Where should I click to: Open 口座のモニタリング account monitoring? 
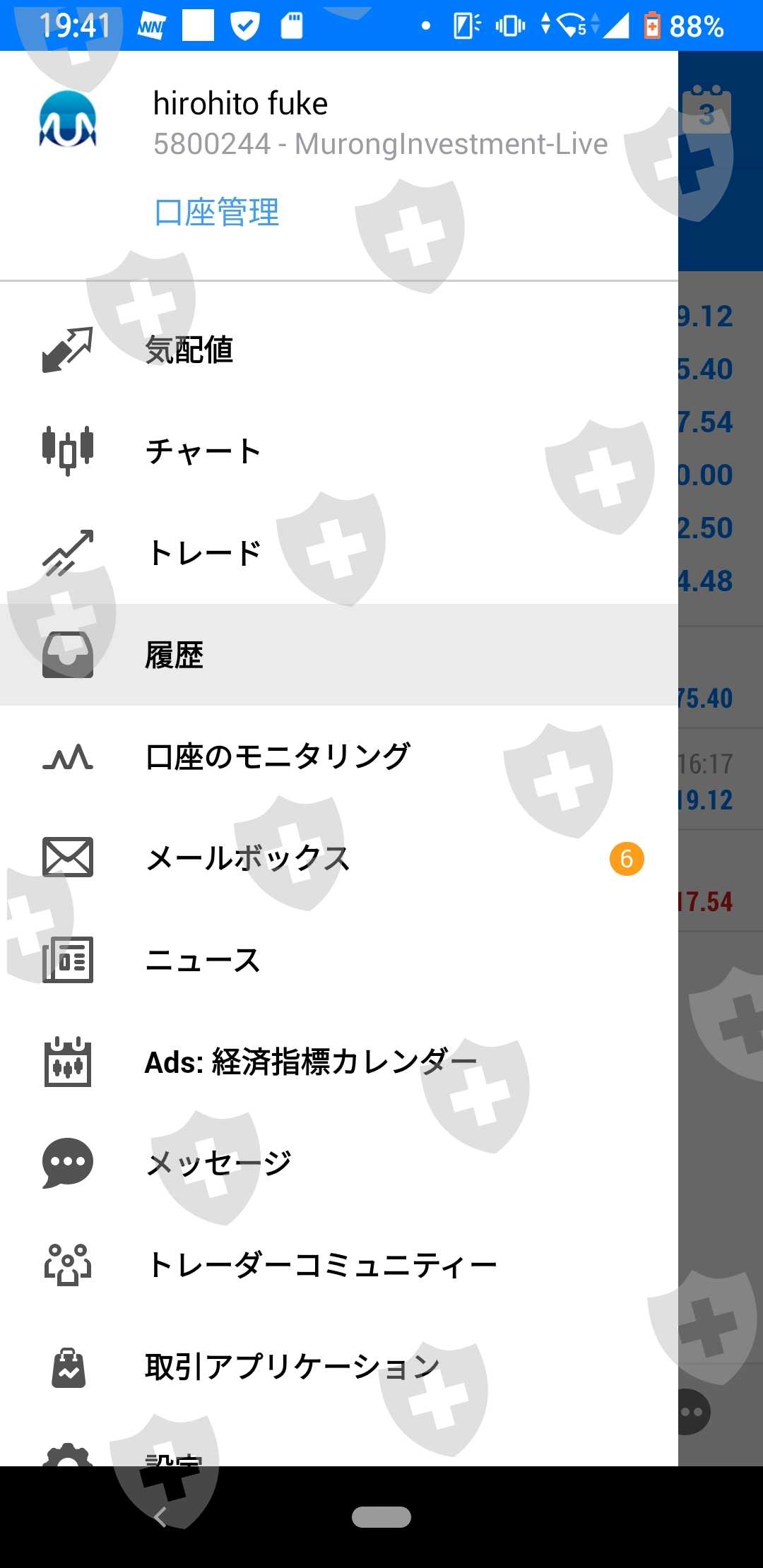coord(339,756)
